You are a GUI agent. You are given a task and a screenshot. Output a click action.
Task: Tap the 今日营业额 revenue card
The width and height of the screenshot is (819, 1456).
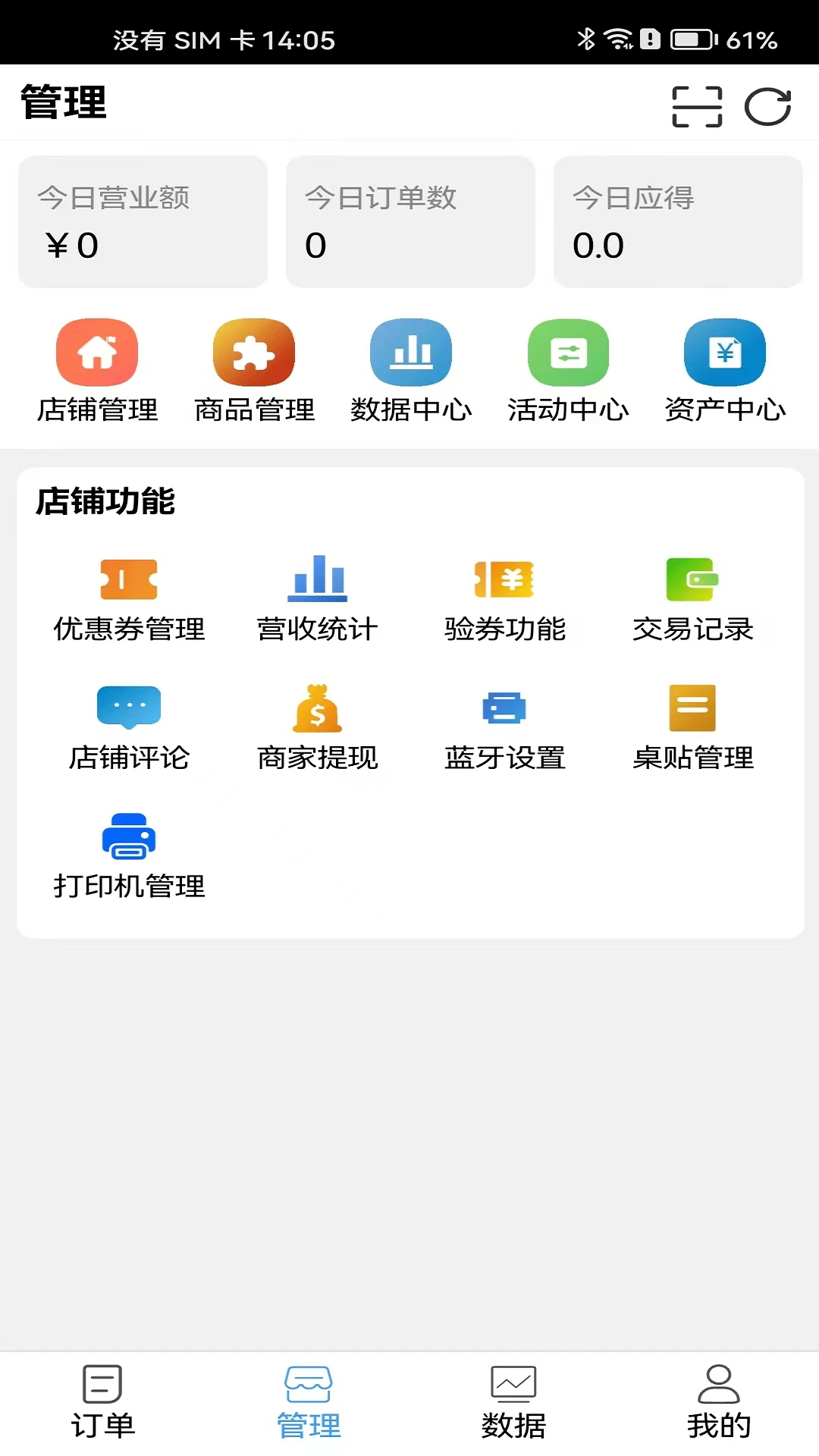pyautogui.click(x=143, y=221)
